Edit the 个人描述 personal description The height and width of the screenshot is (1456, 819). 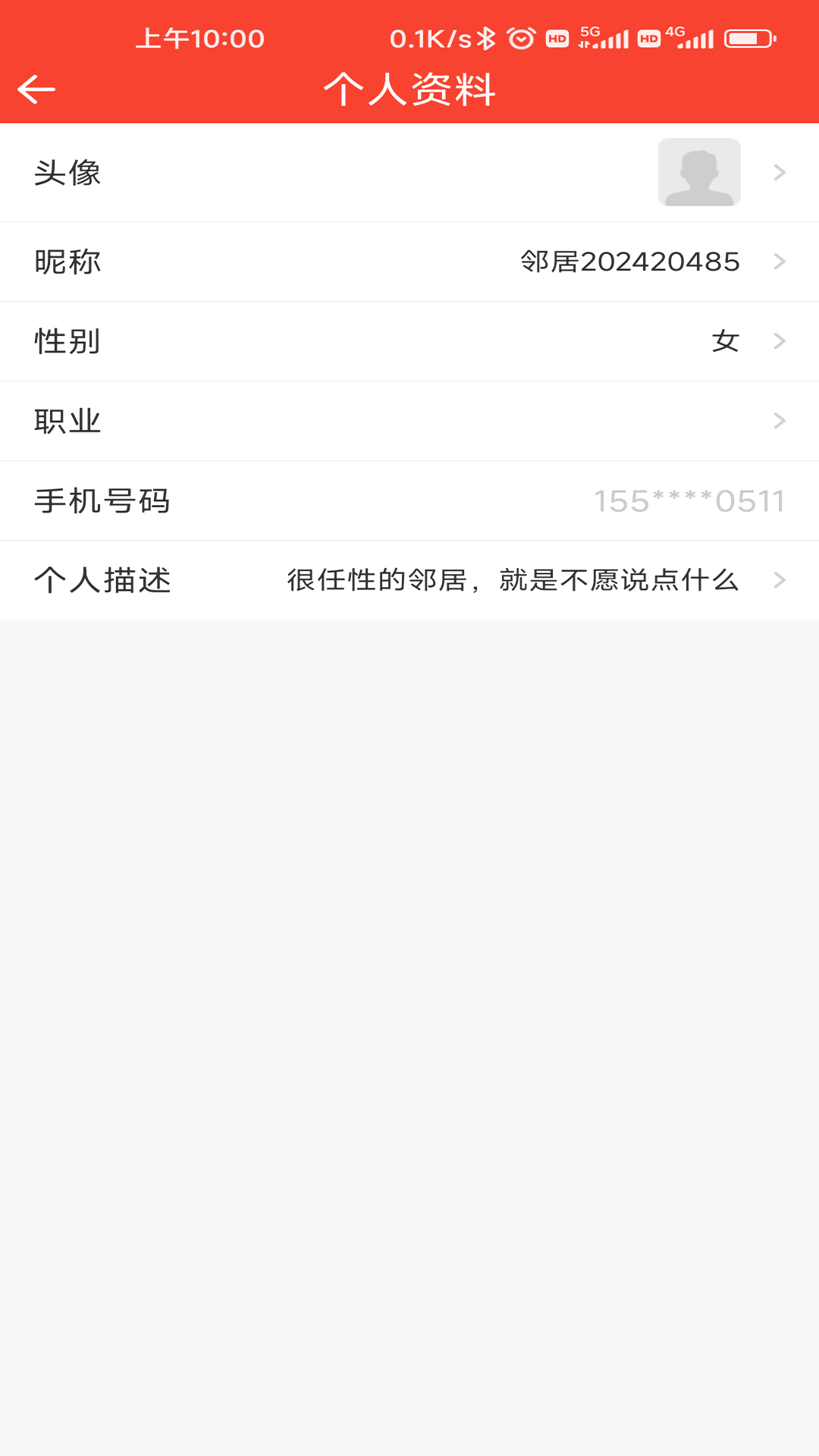click(x=409, y=581)
